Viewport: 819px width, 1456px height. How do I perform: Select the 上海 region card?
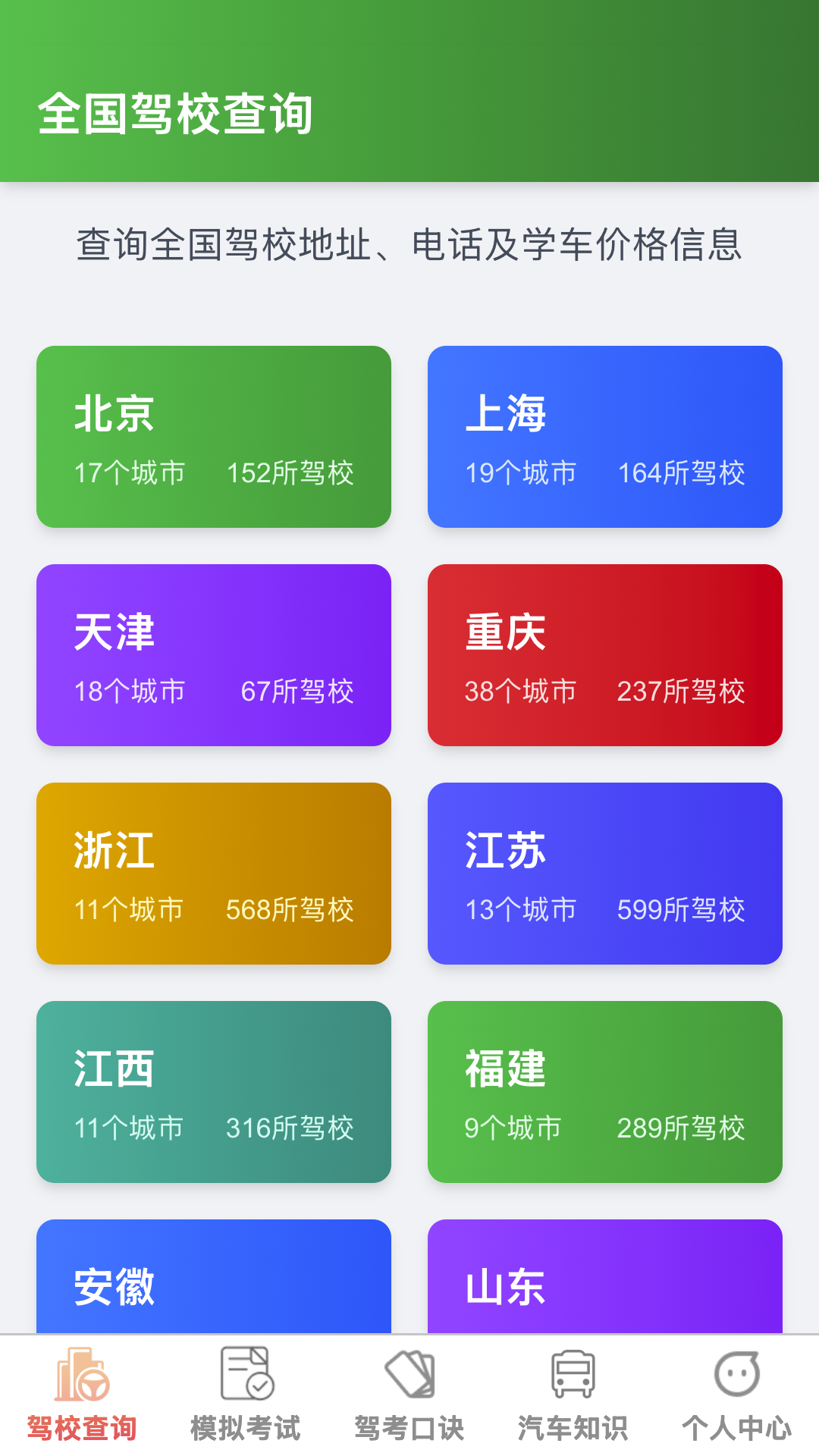coord(605,437)
